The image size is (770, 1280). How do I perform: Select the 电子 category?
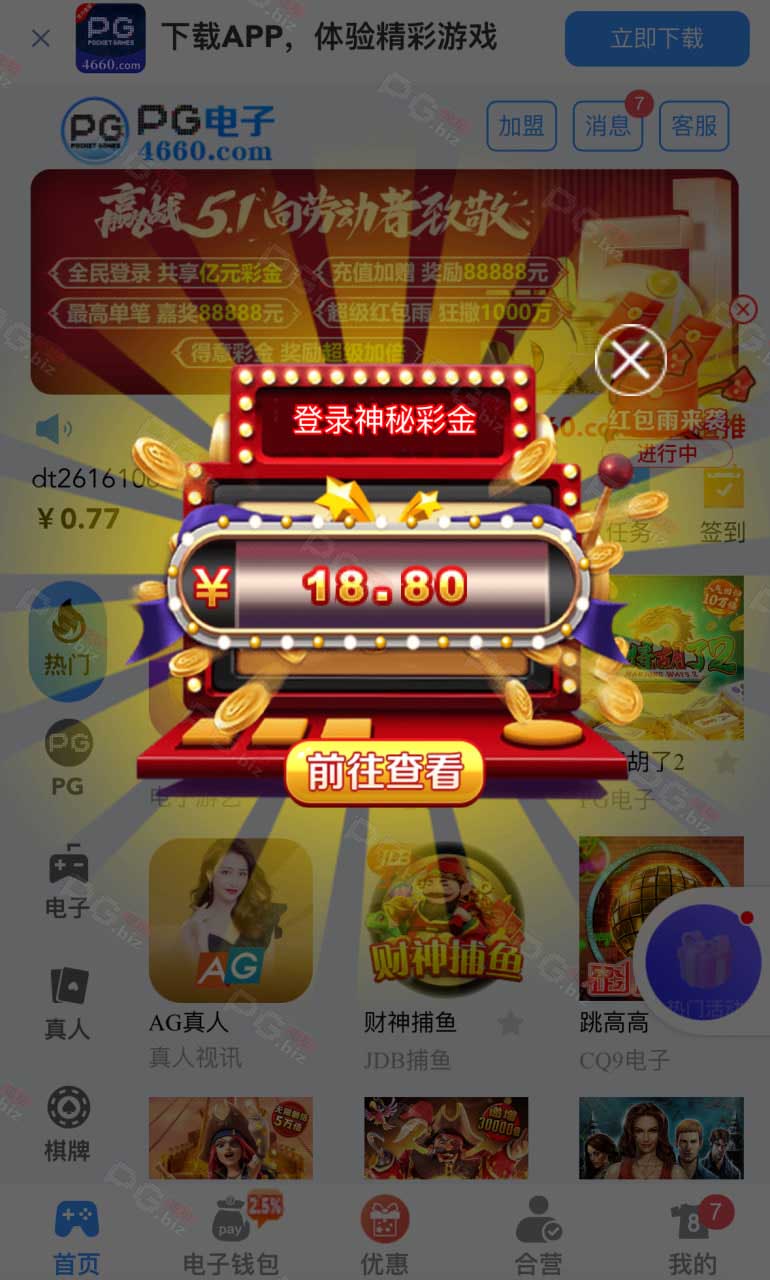(x=68, y=882)
